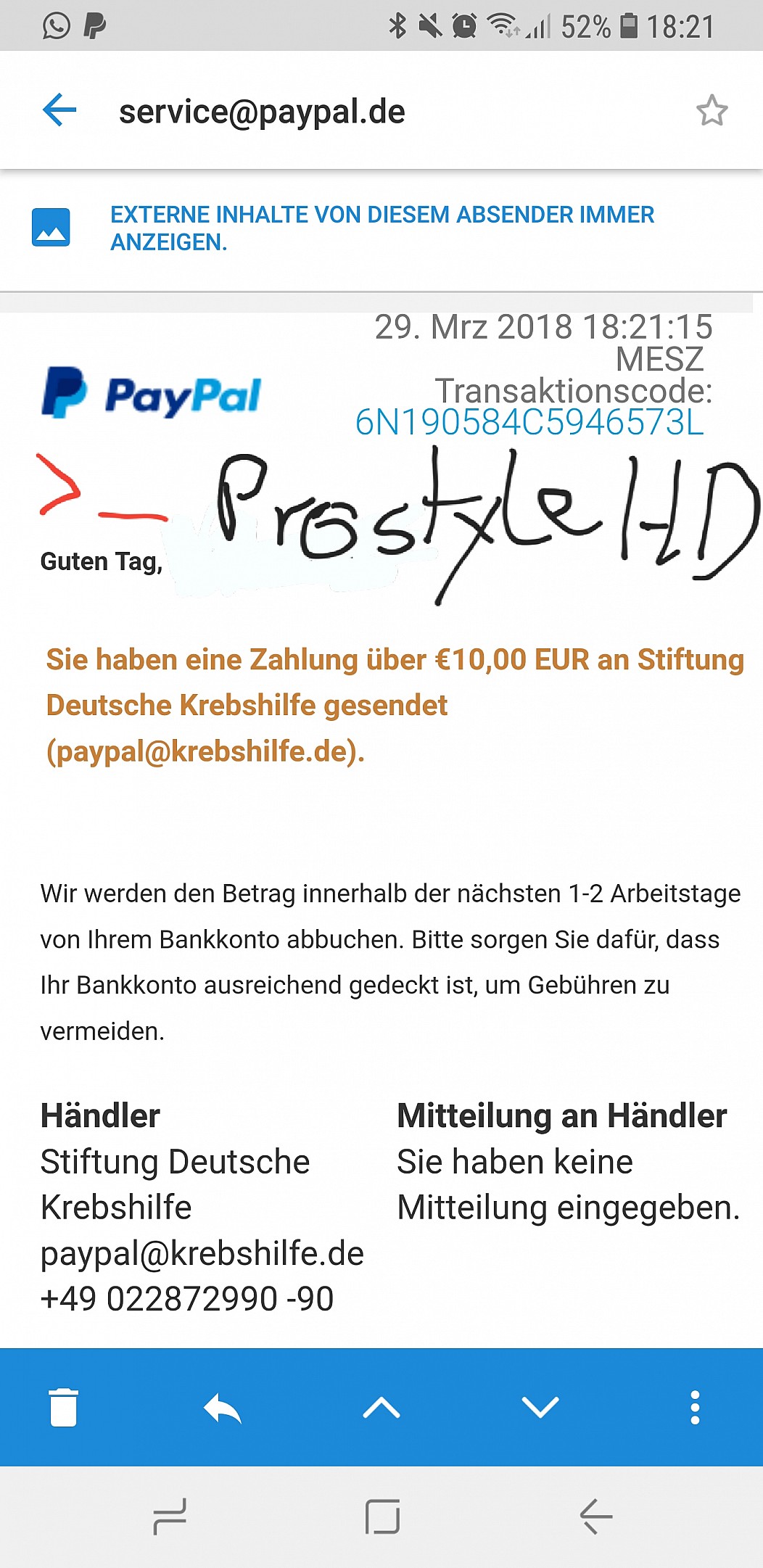Jump to the previous email with up chevron
The height and width of the screenshot is (1568, 763).
tap(381, 1408)
